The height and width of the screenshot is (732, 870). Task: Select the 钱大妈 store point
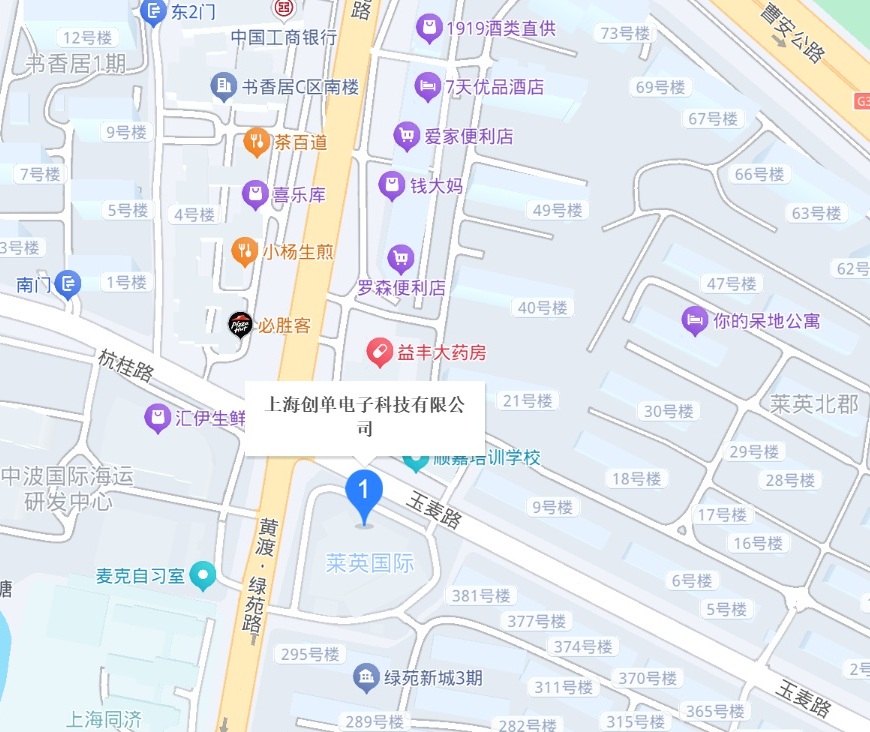tap(392, 186)
